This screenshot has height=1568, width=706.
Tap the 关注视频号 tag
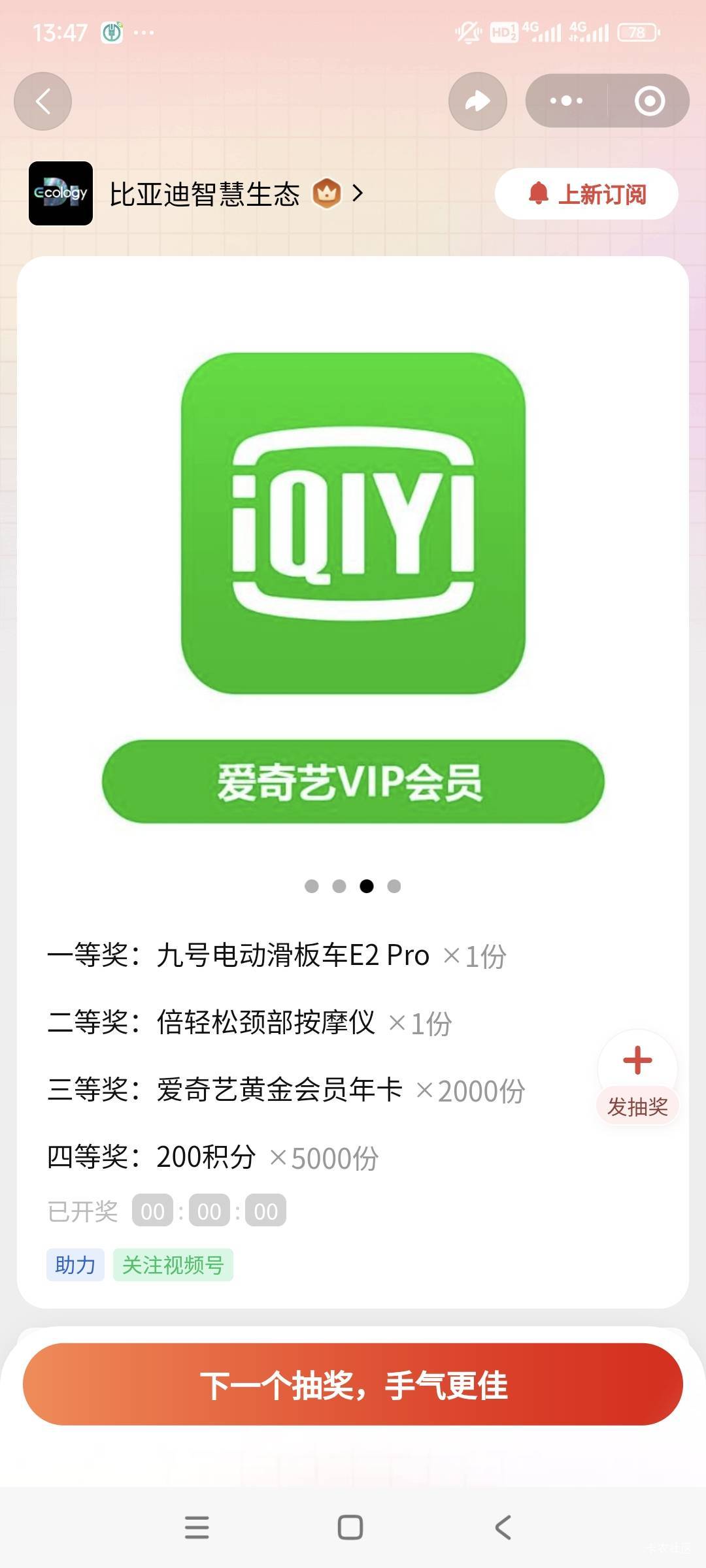[173, 1266]
